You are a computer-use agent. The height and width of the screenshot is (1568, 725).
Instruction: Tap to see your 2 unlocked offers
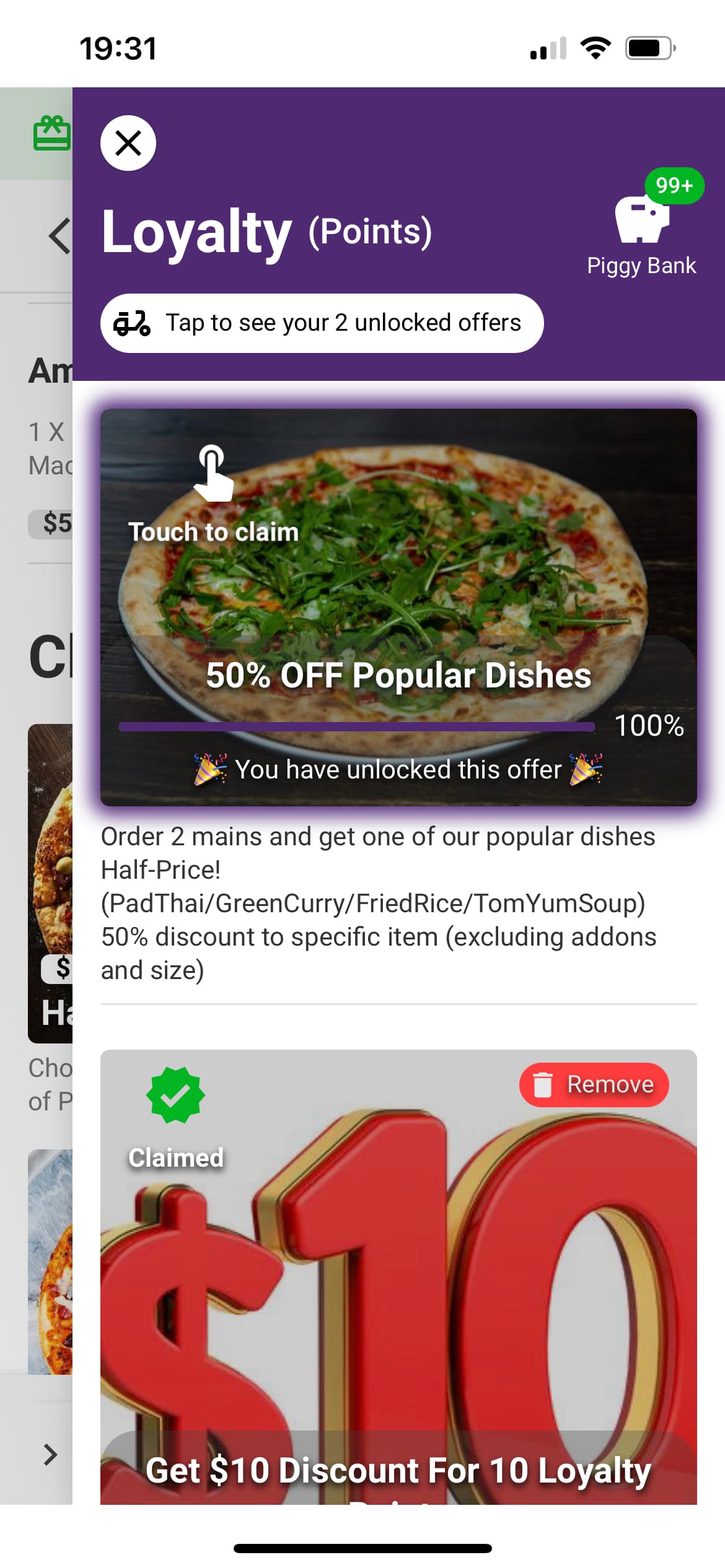[322, 323]
